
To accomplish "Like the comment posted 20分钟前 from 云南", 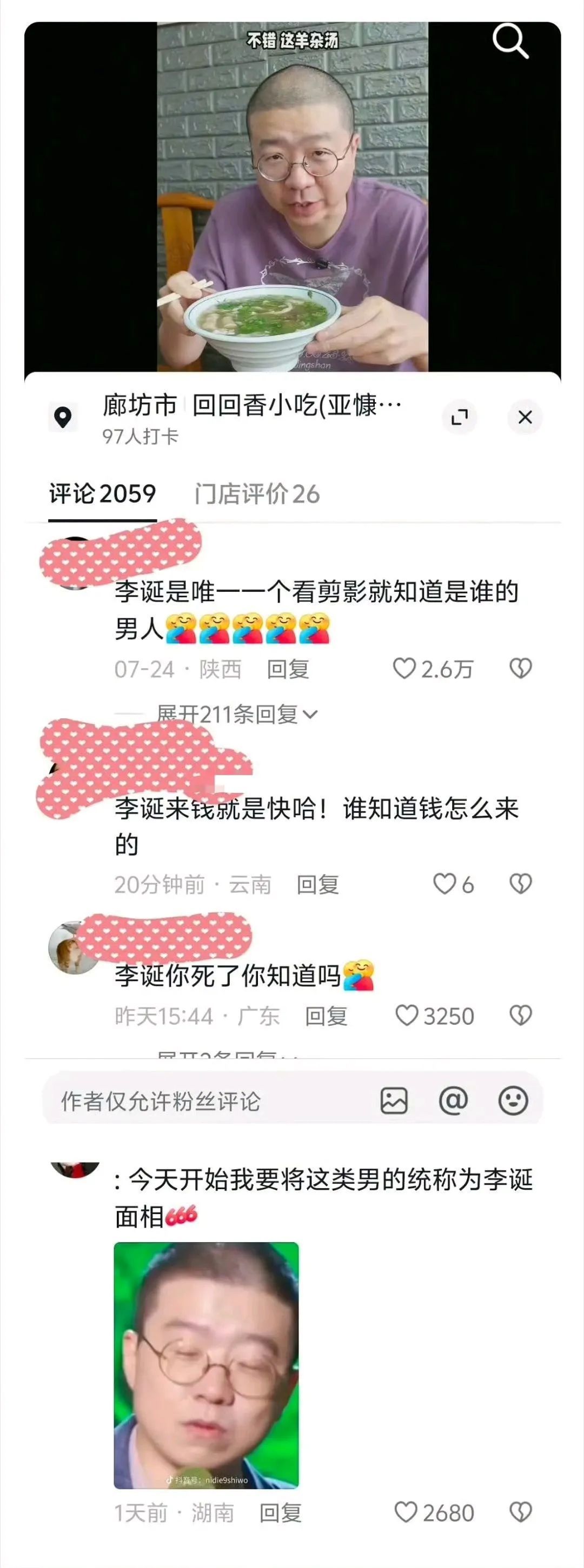I will 444,884.
